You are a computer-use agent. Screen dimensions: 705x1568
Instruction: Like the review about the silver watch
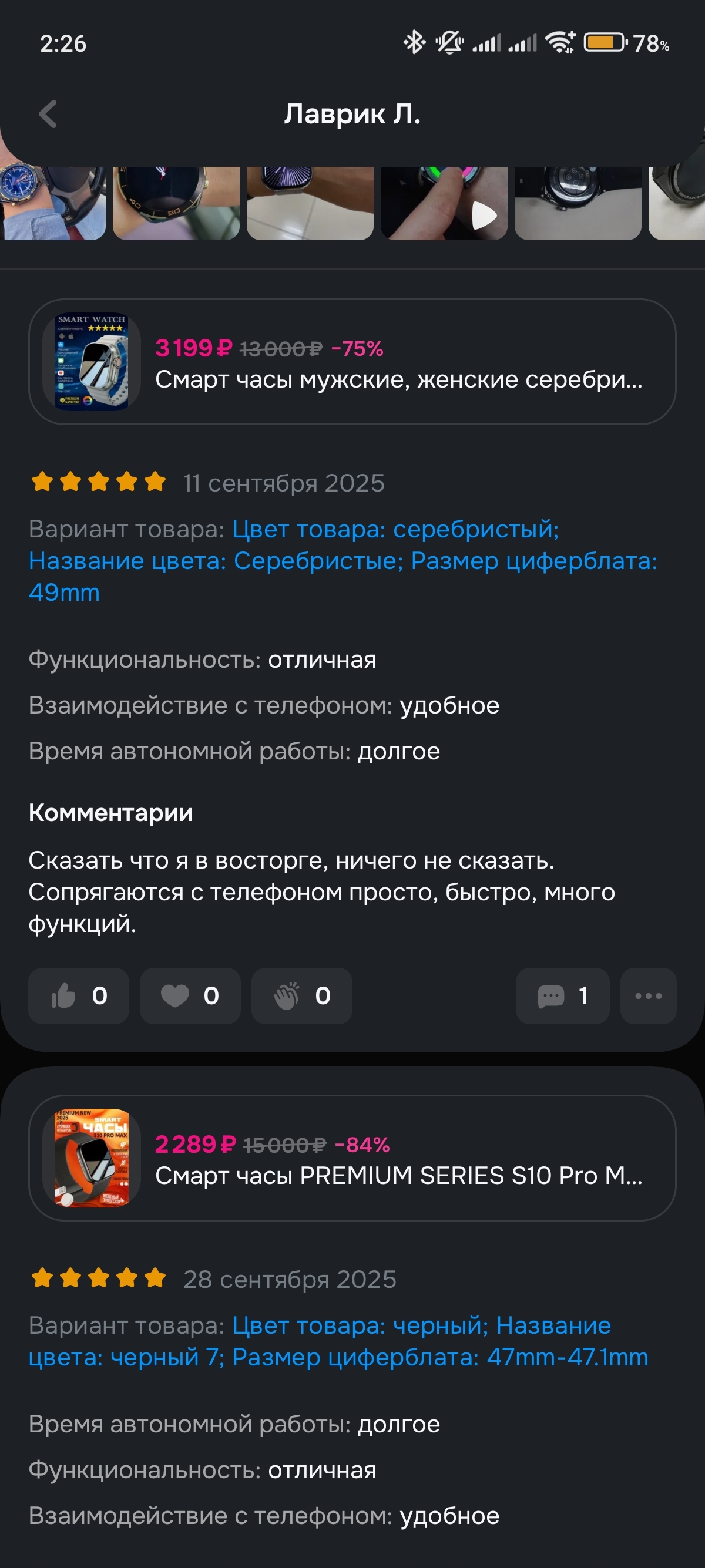tap(79, 996)
